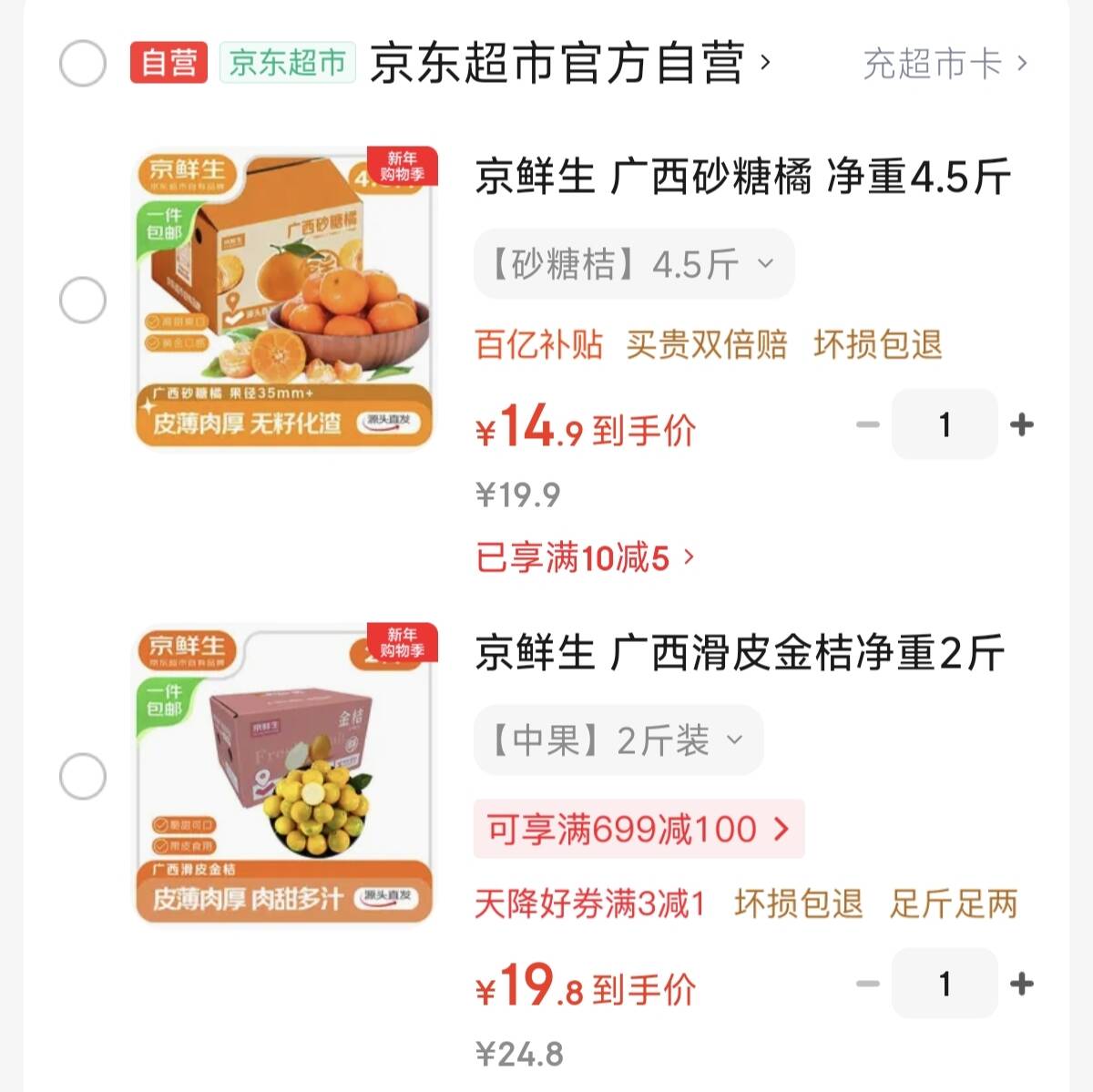
Task: Decrease quantity of 广西砂糖橘
Action: tap(868, 424)
